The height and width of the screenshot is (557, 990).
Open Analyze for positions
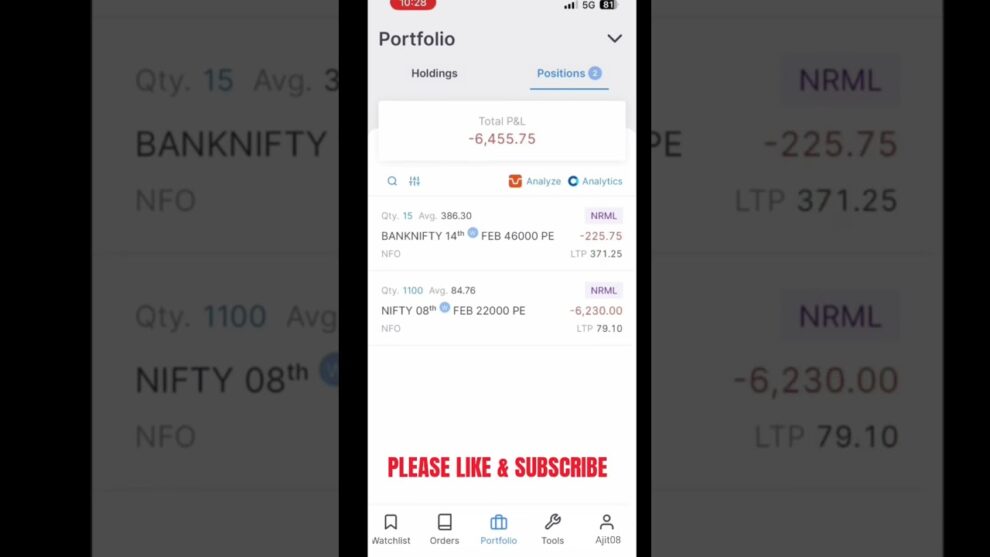535,181
